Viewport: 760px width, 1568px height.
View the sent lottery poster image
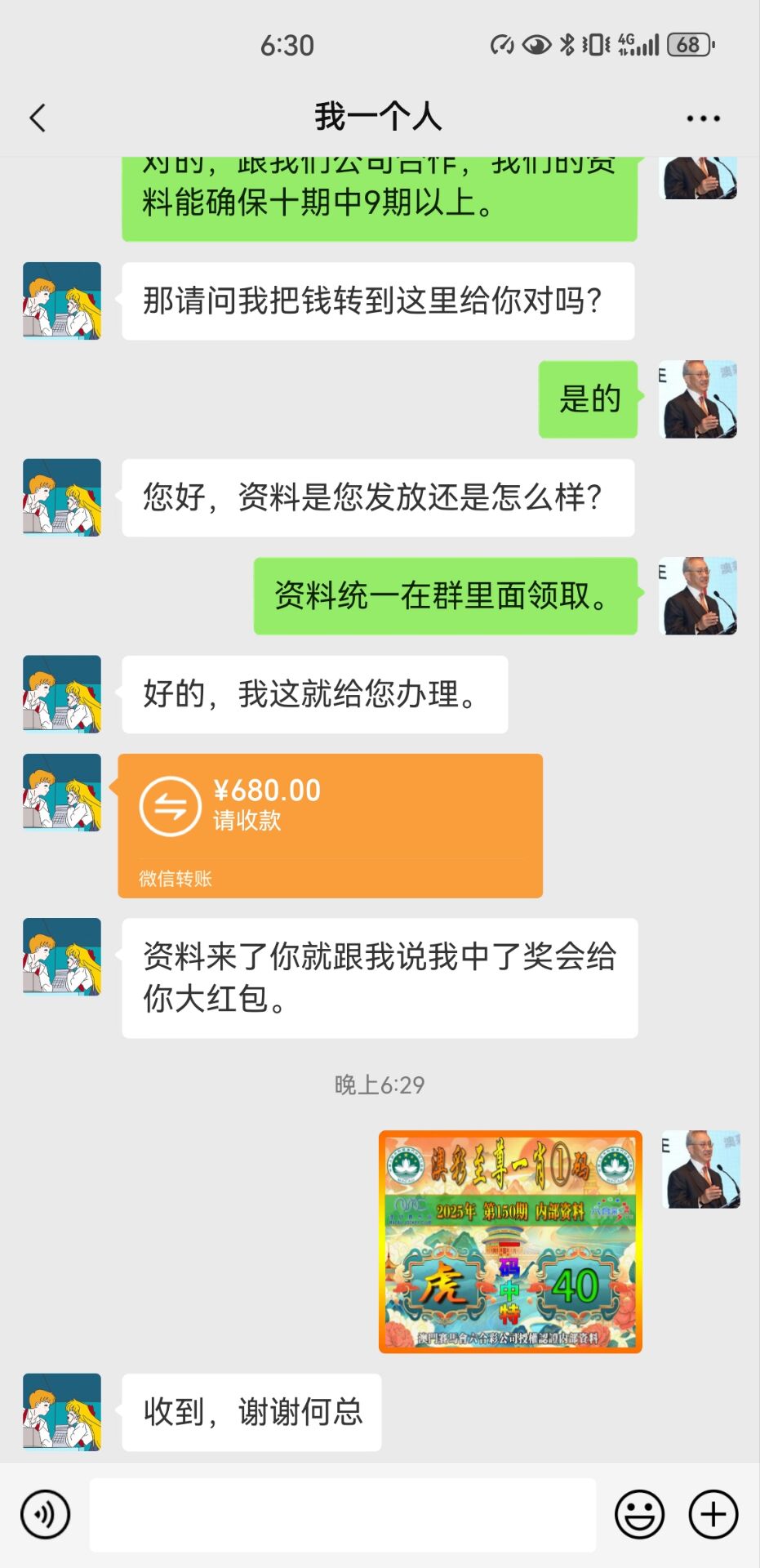coord(510,1241)
